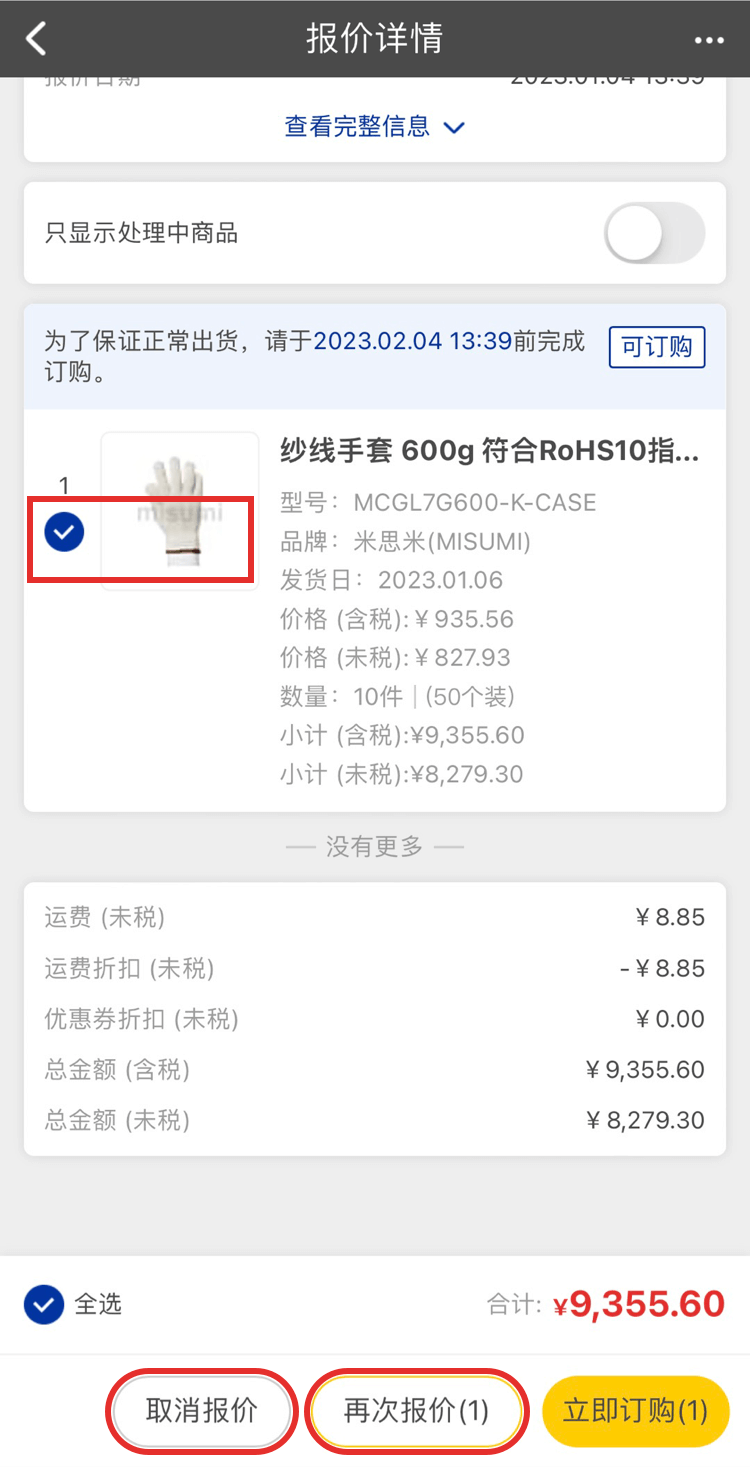Open the 纱线手套 600g product image
750x1467 pixels.
[180, 511]
